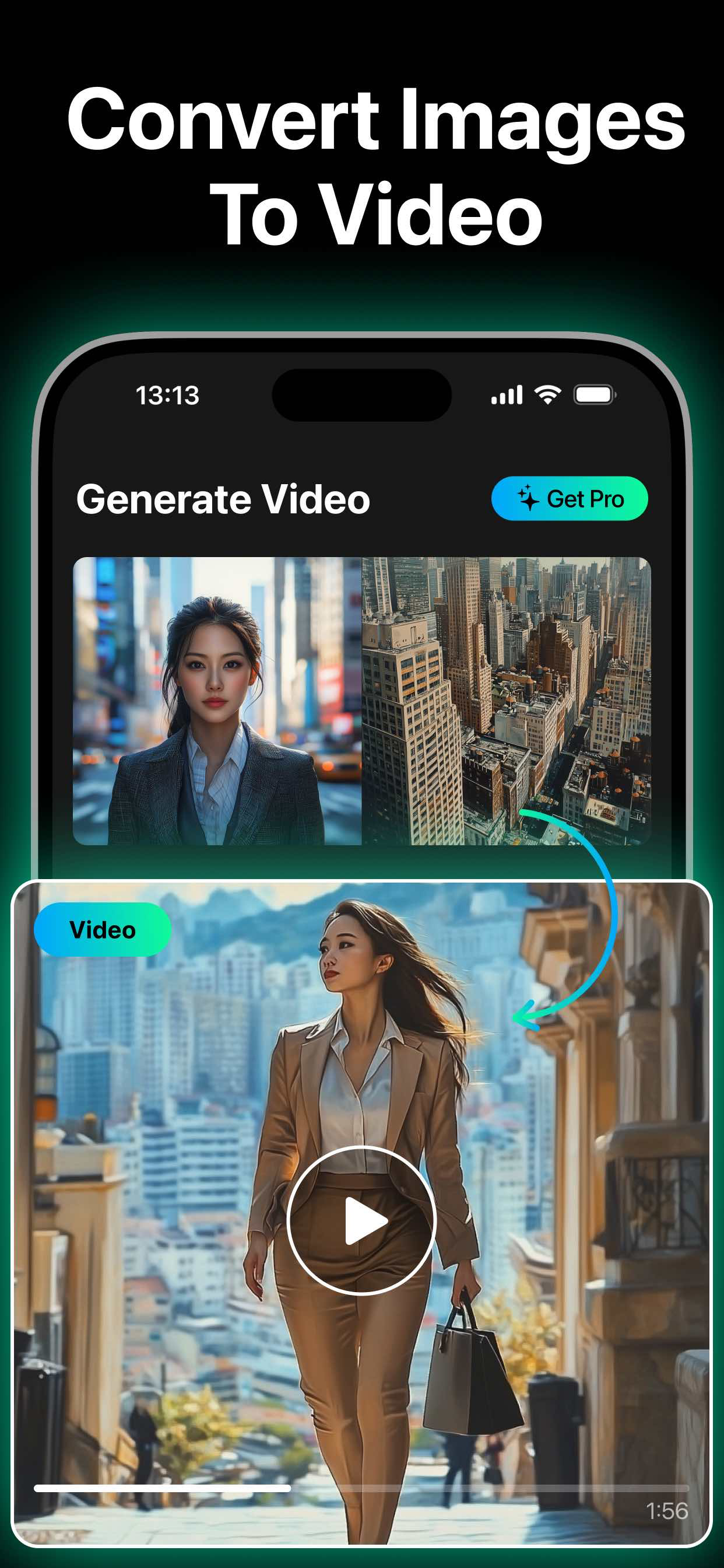Toggle the Video badge on the preview
Screen dimensions: 724x1568
coord(101,929)
